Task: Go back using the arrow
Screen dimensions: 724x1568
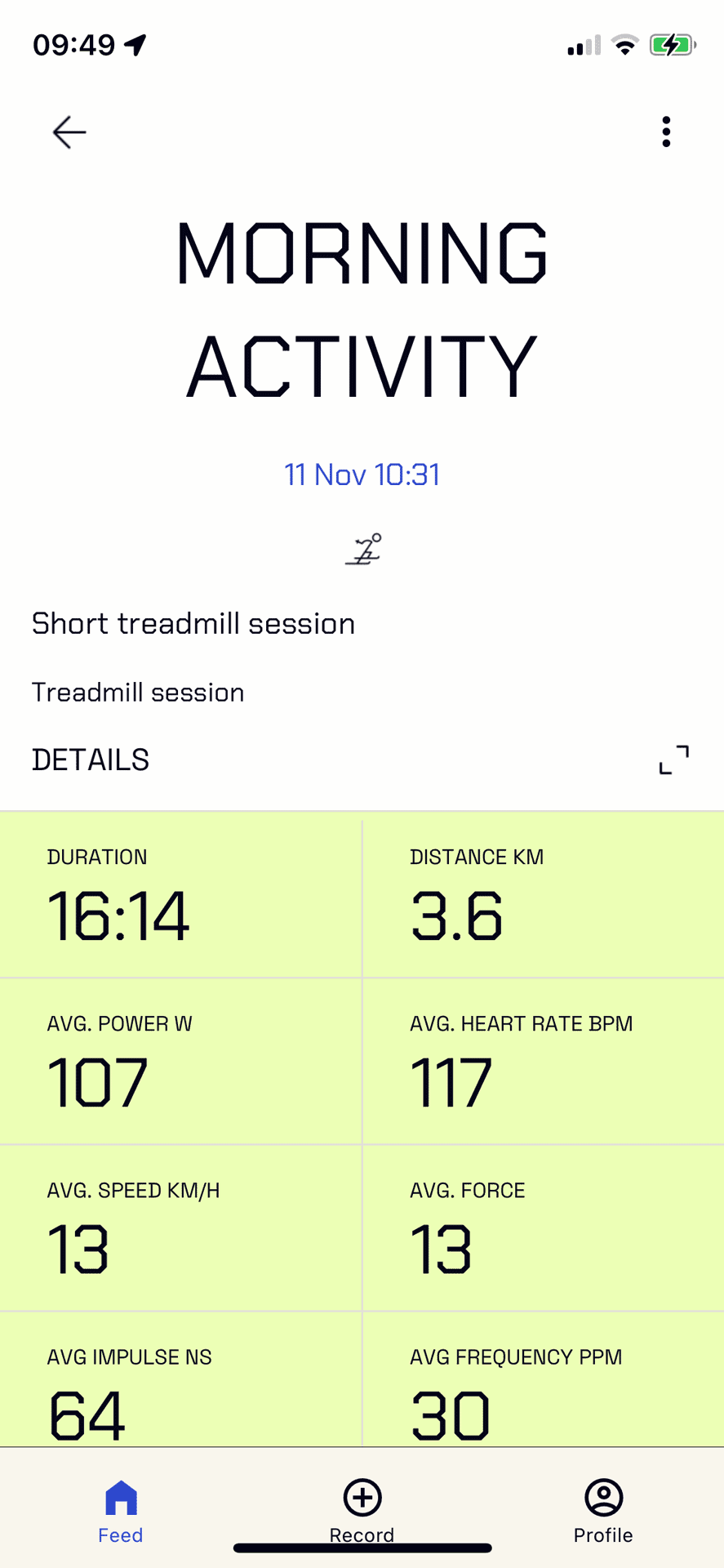Action: 69,132
